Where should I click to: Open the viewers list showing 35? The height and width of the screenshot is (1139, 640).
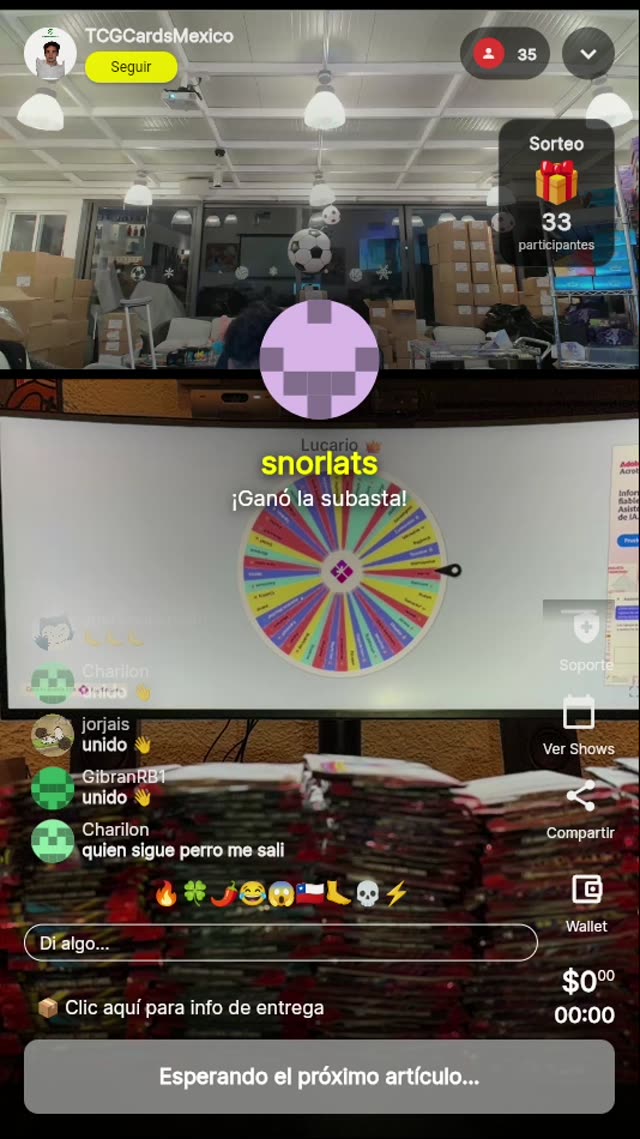click(505, 54)
